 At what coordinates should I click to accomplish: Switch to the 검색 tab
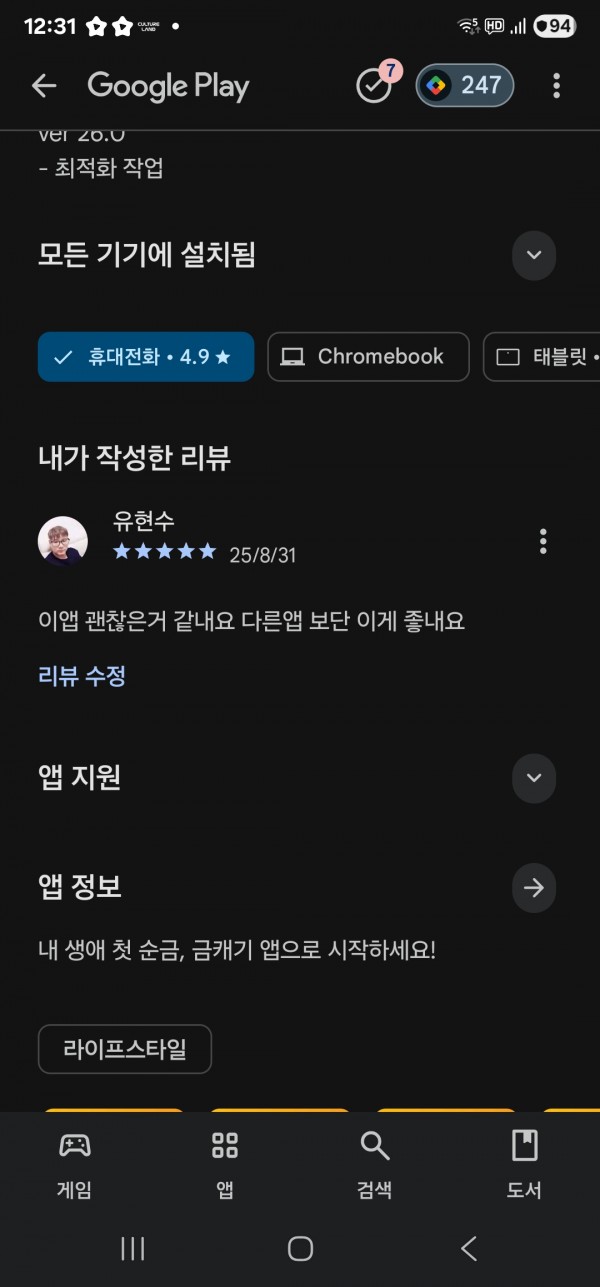(x=375, y=1165)
